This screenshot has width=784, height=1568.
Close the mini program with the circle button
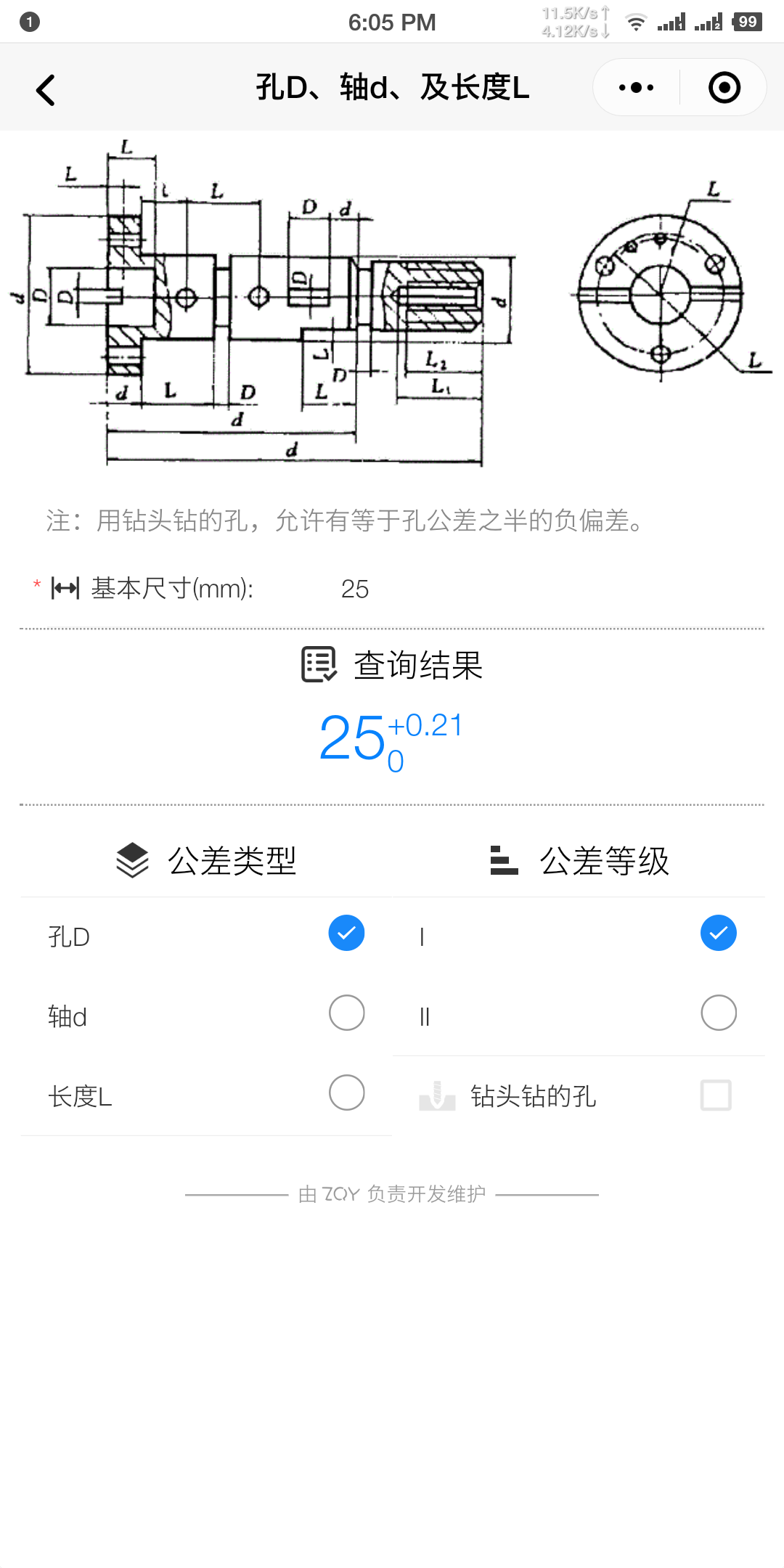click(x=724, y=88)
